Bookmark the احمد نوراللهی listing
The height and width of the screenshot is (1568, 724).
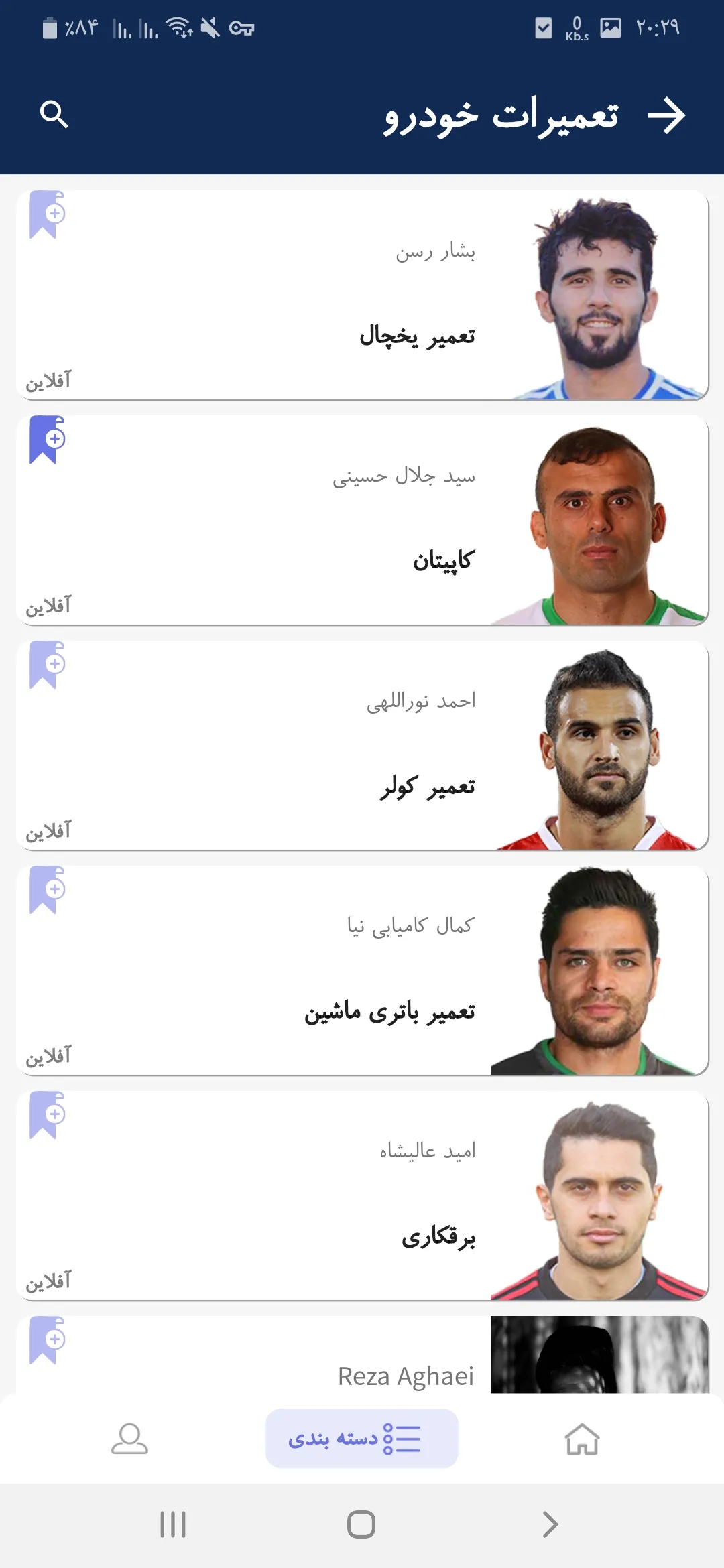click(x=47, y=665)
